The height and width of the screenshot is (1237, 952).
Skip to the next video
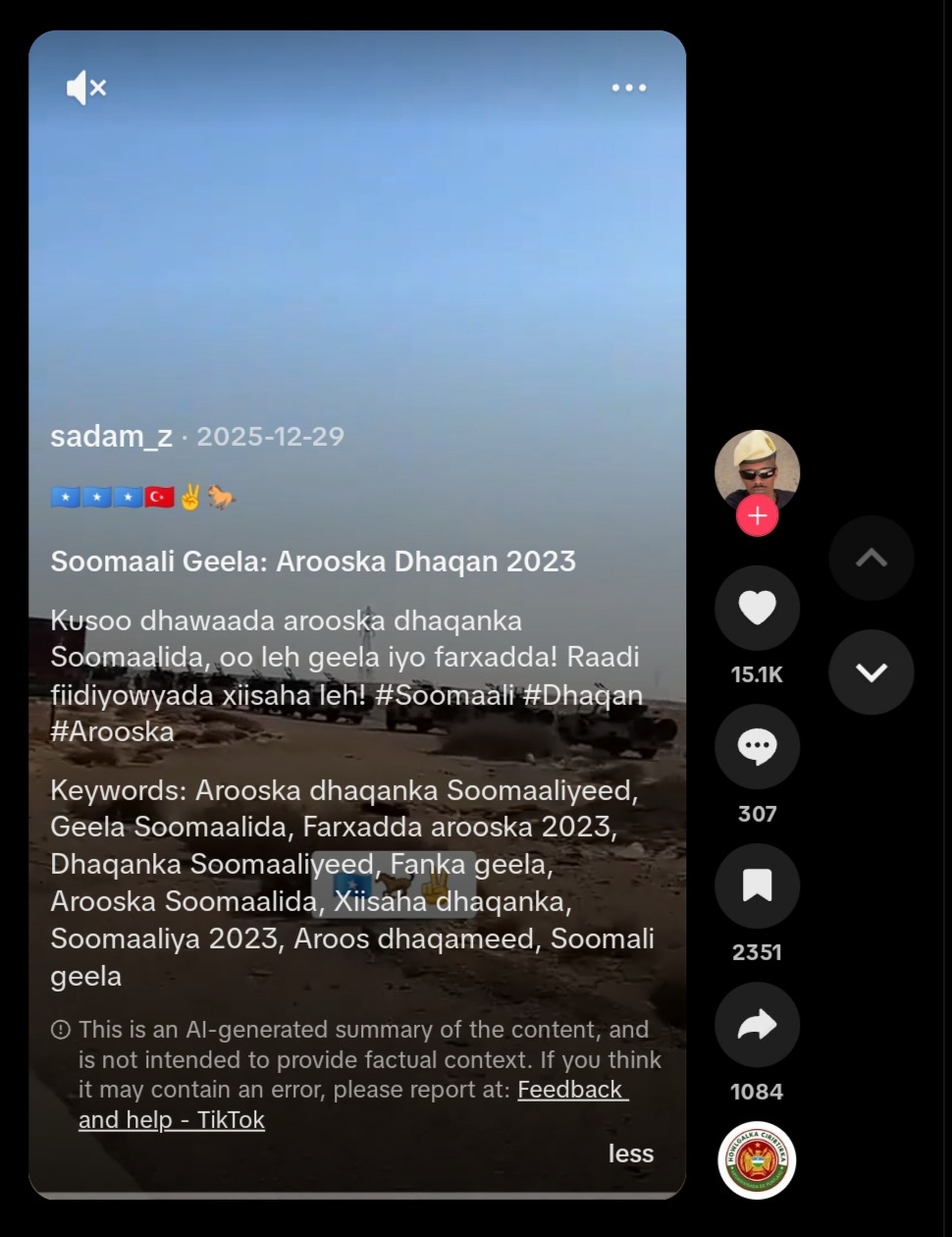click(x=871, y=672)
